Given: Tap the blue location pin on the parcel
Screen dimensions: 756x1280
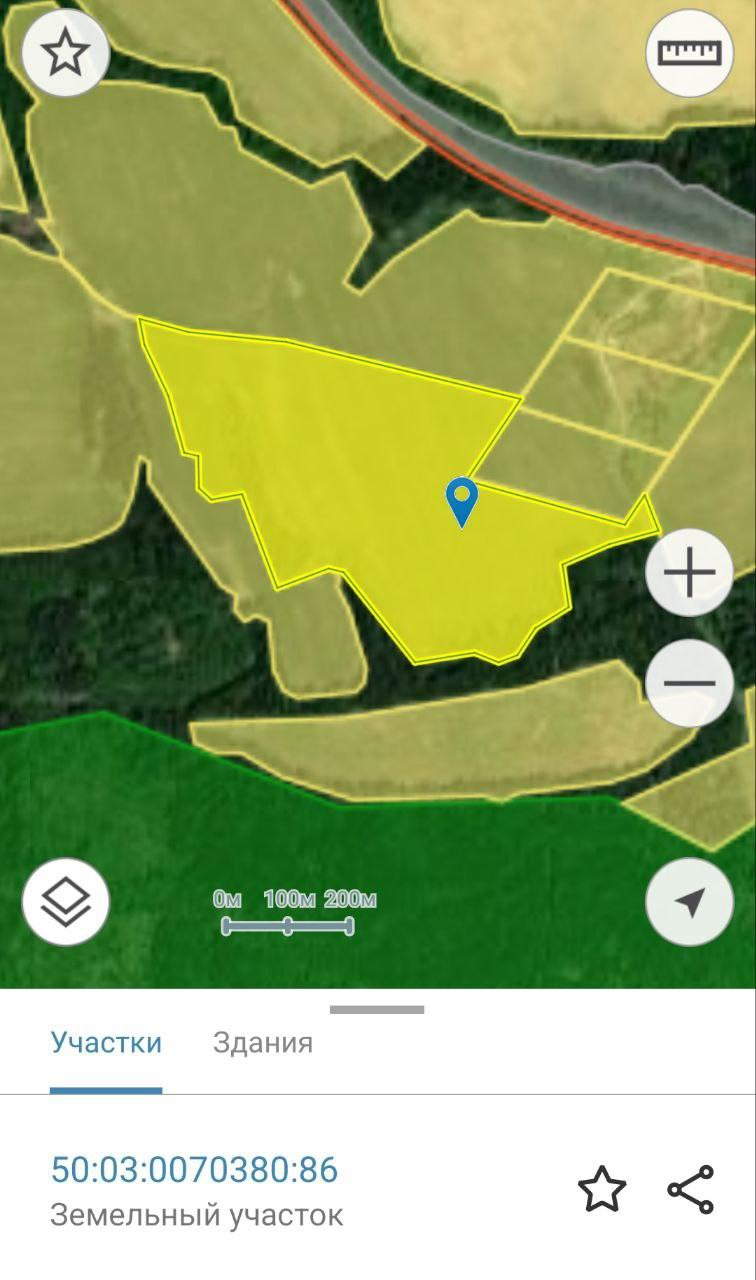Looking at the screenshot, I should click(461, 500).
